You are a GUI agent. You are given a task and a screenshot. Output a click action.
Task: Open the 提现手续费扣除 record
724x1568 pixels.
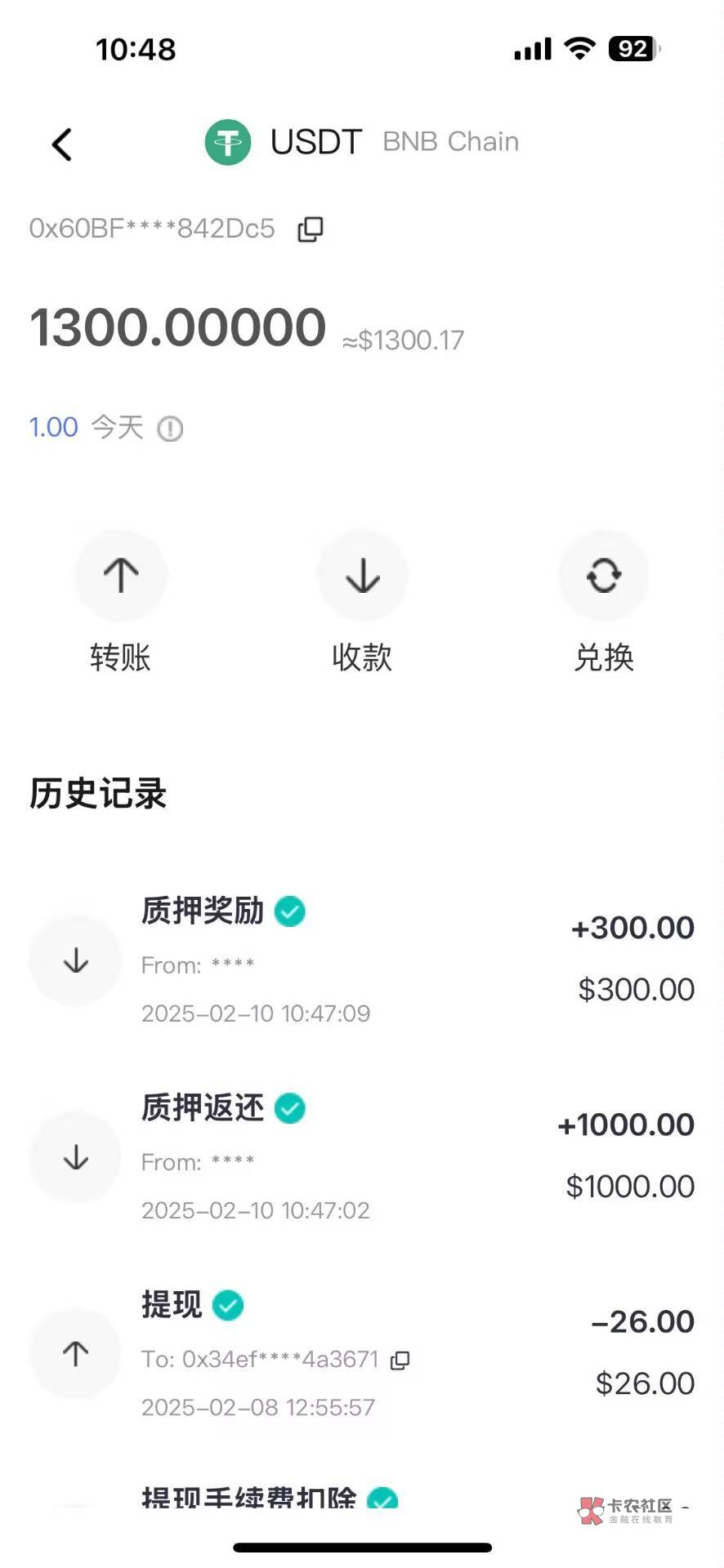(x=249, y=1498)
